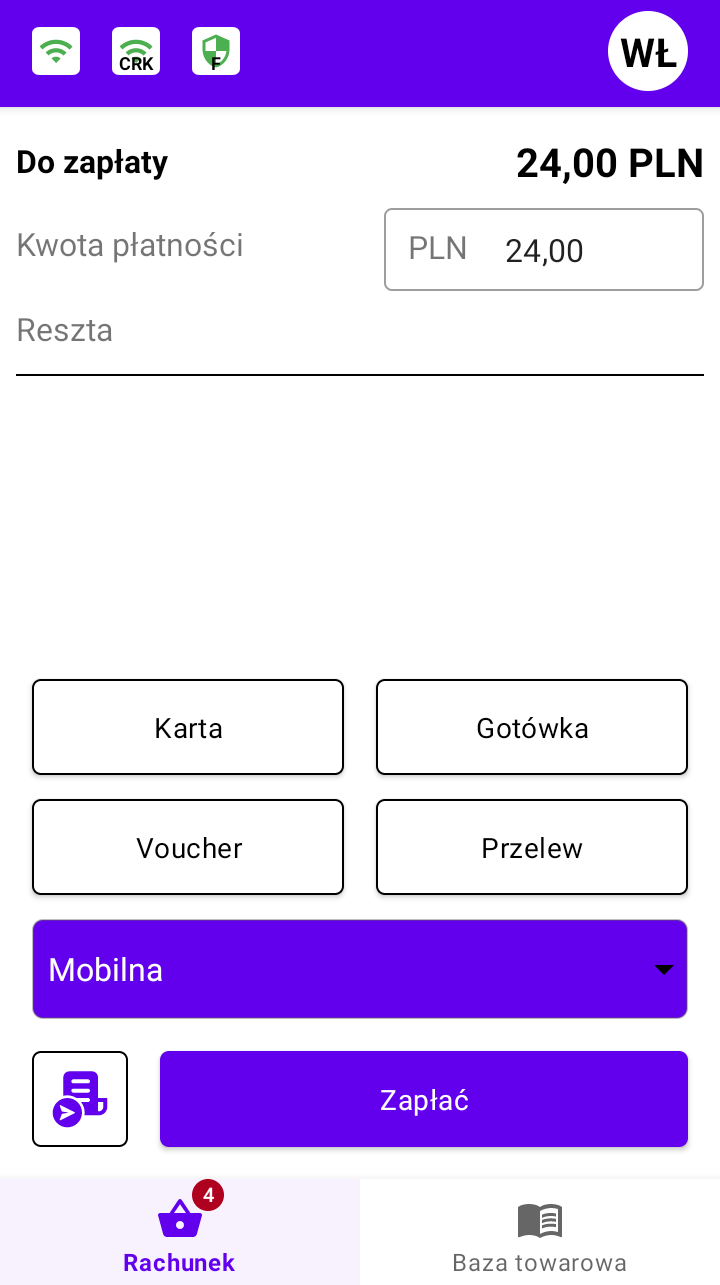This screenshot has height=1285, width=720.
Task: Confirm with the Zapłać button
Action: 424,1099
